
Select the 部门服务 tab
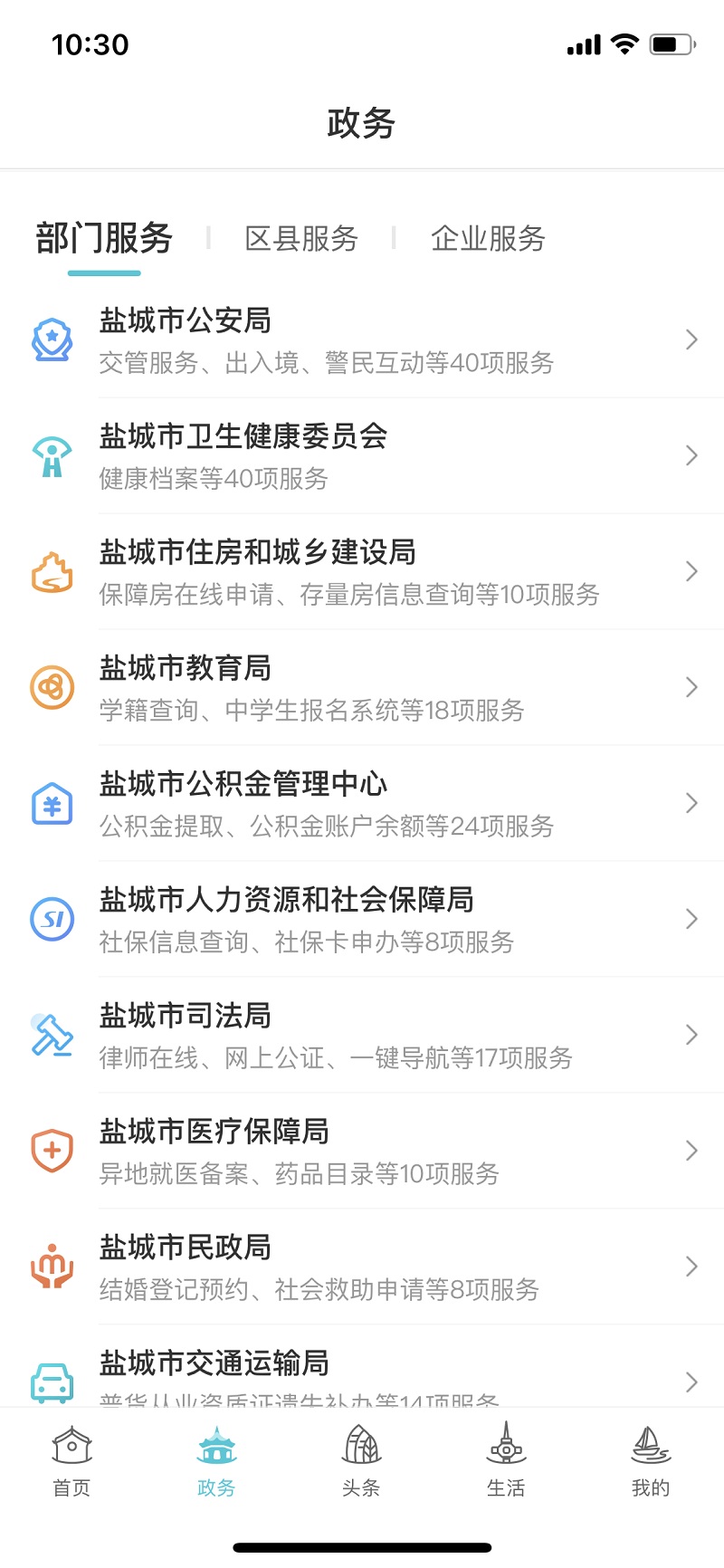click(104, 239)
